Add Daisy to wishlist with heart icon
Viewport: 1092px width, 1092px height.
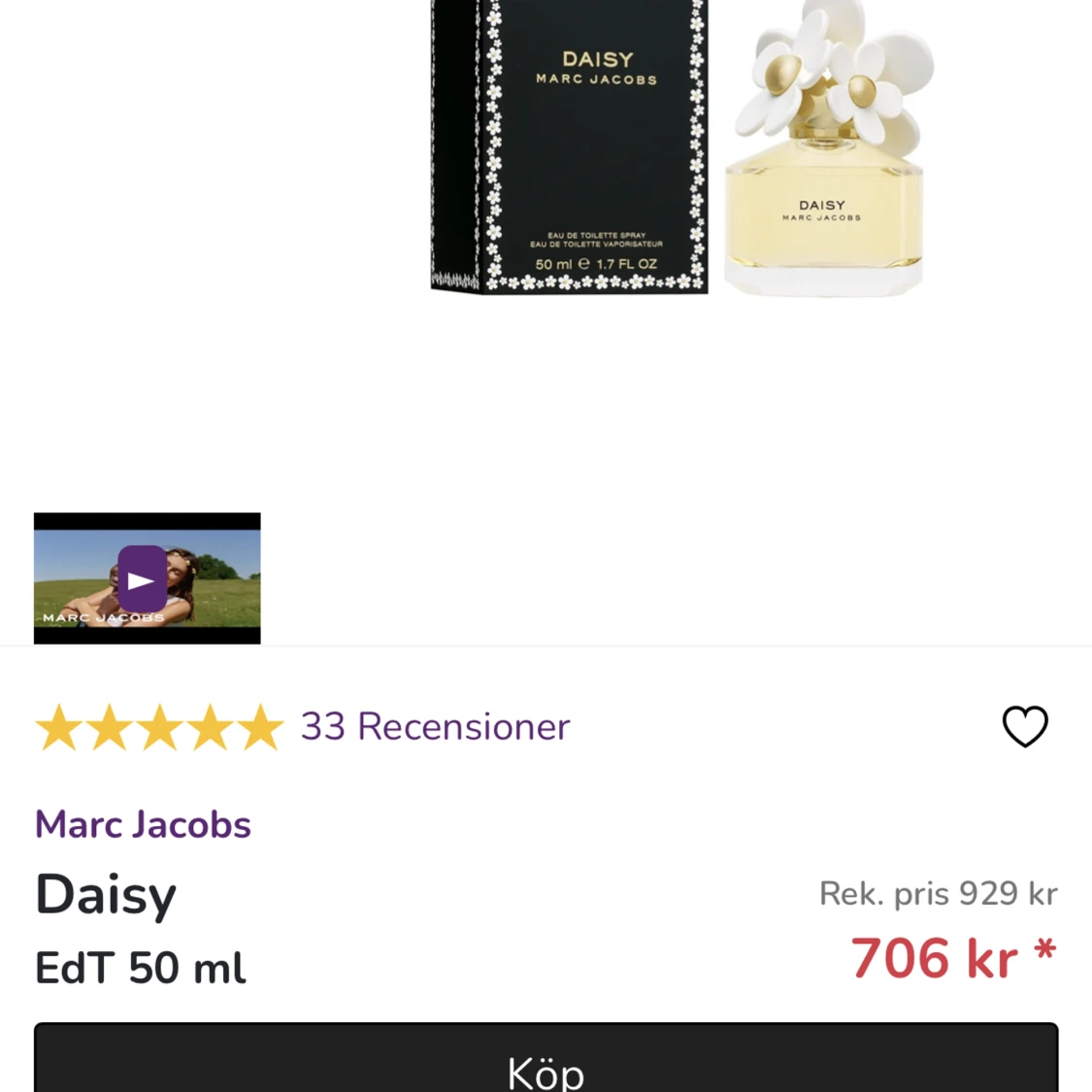point(1024,726)
